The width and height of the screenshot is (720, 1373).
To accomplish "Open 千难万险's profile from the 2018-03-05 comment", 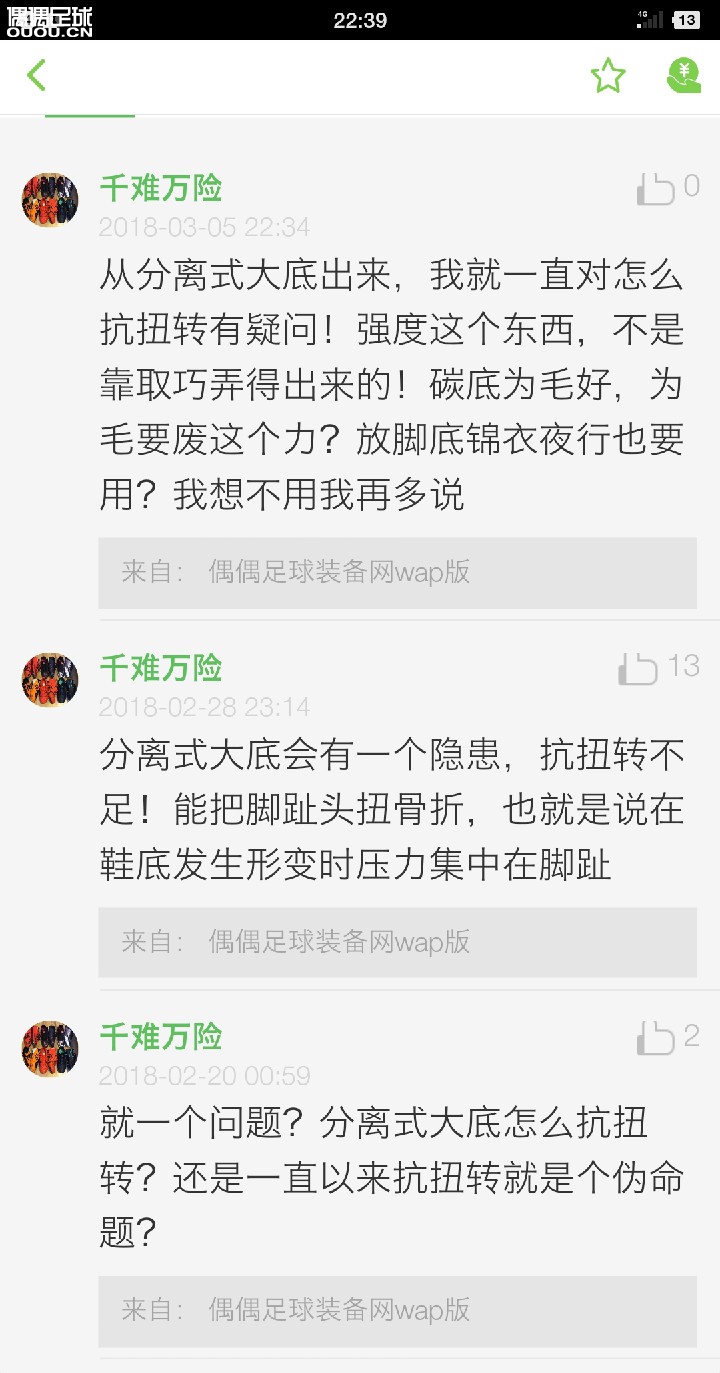I will point(160,188).
